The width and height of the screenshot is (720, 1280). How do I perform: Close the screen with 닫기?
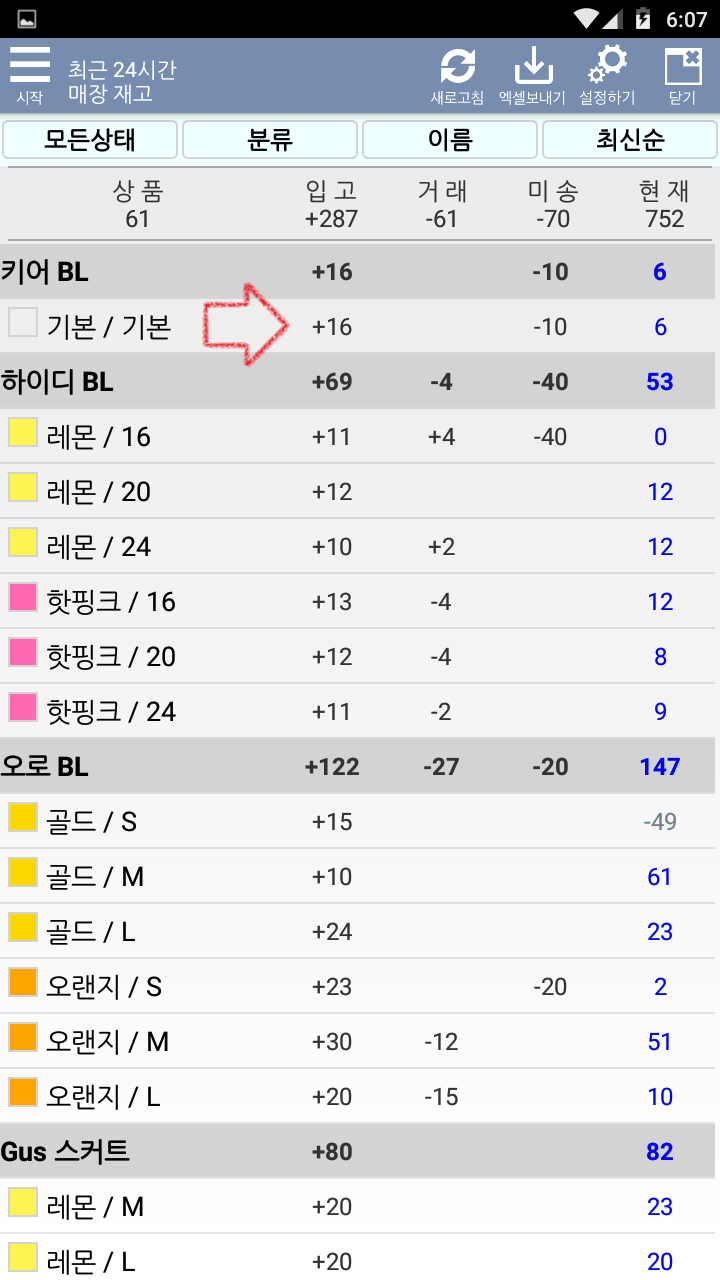683,76
